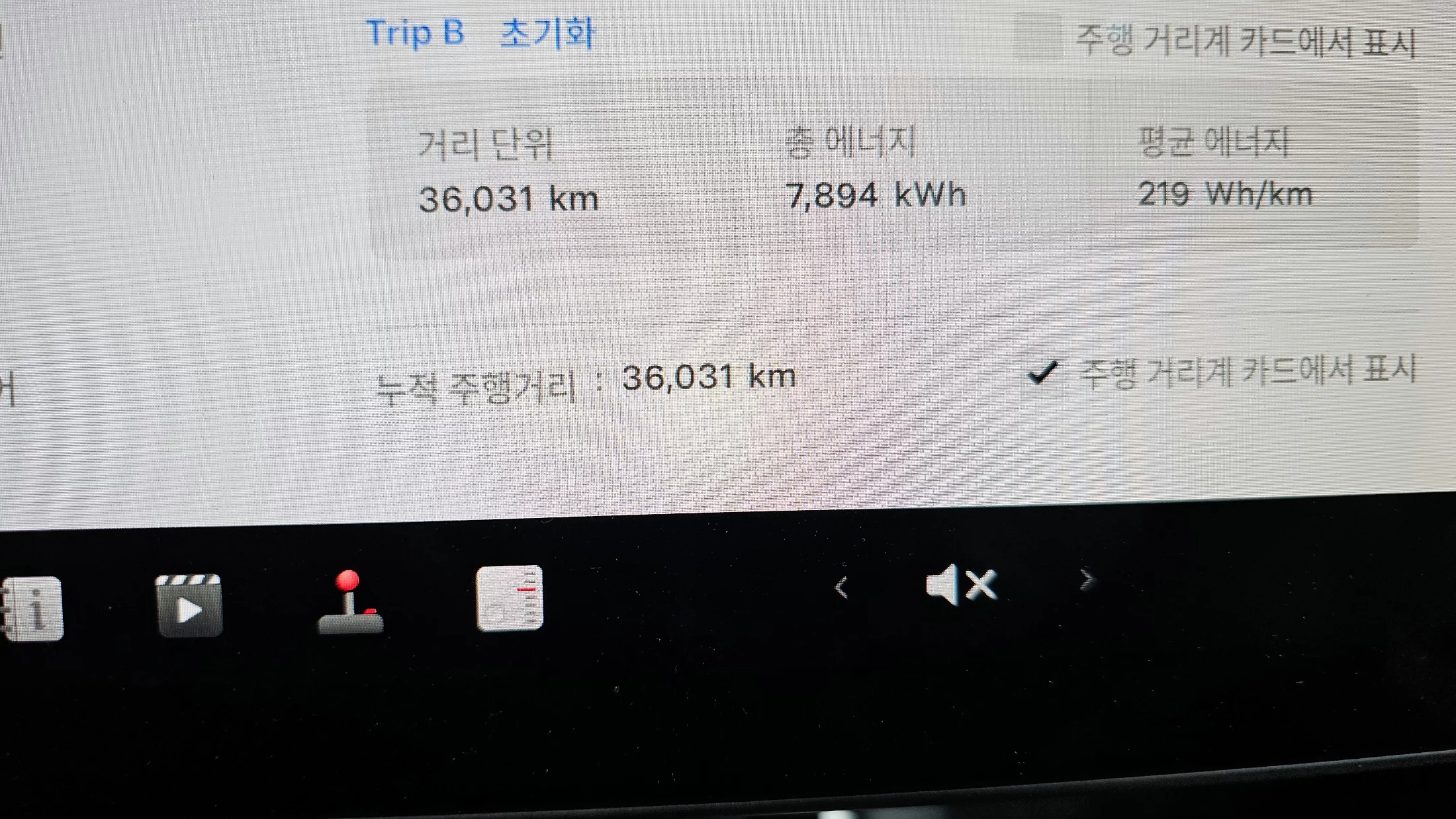The height and width of the screenshot is (819, 1456).
Task: Raise volume with the right chevron
Action: (1086, 580)
